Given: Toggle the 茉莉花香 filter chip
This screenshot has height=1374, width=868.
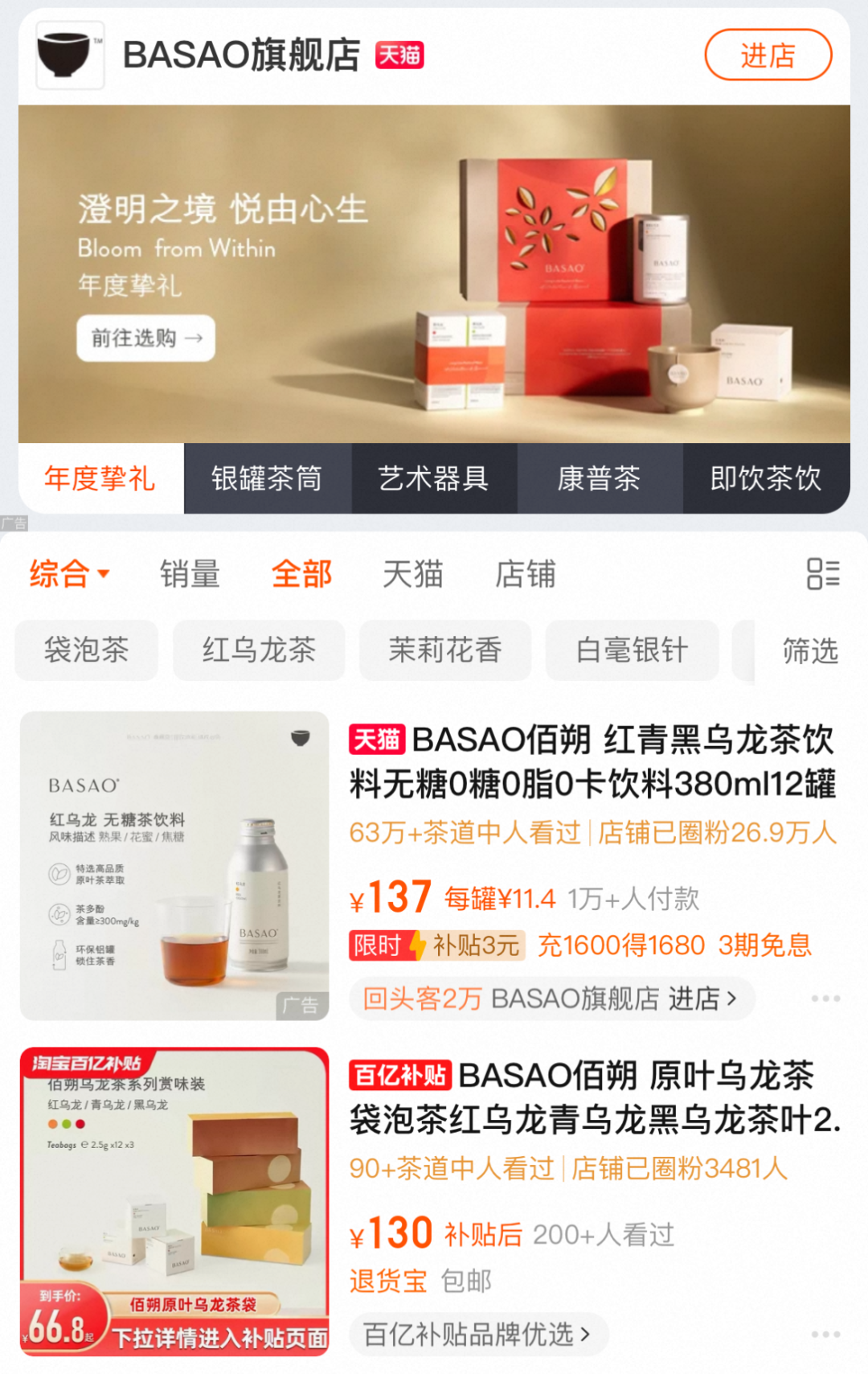Looking at the screenshot, I should pyautogui.click(x=444, y=651).
